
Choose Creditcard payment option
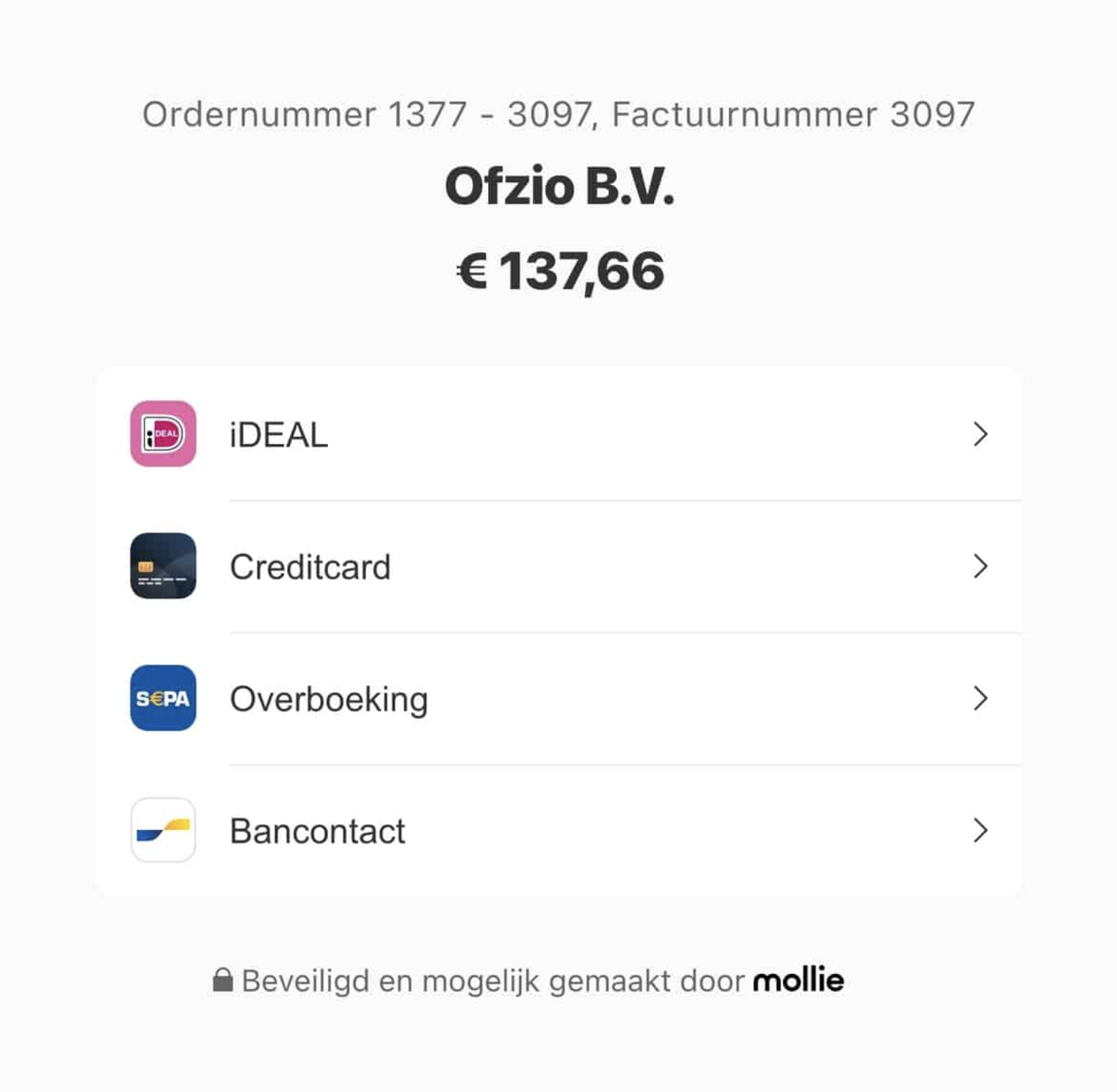[558, 567]
